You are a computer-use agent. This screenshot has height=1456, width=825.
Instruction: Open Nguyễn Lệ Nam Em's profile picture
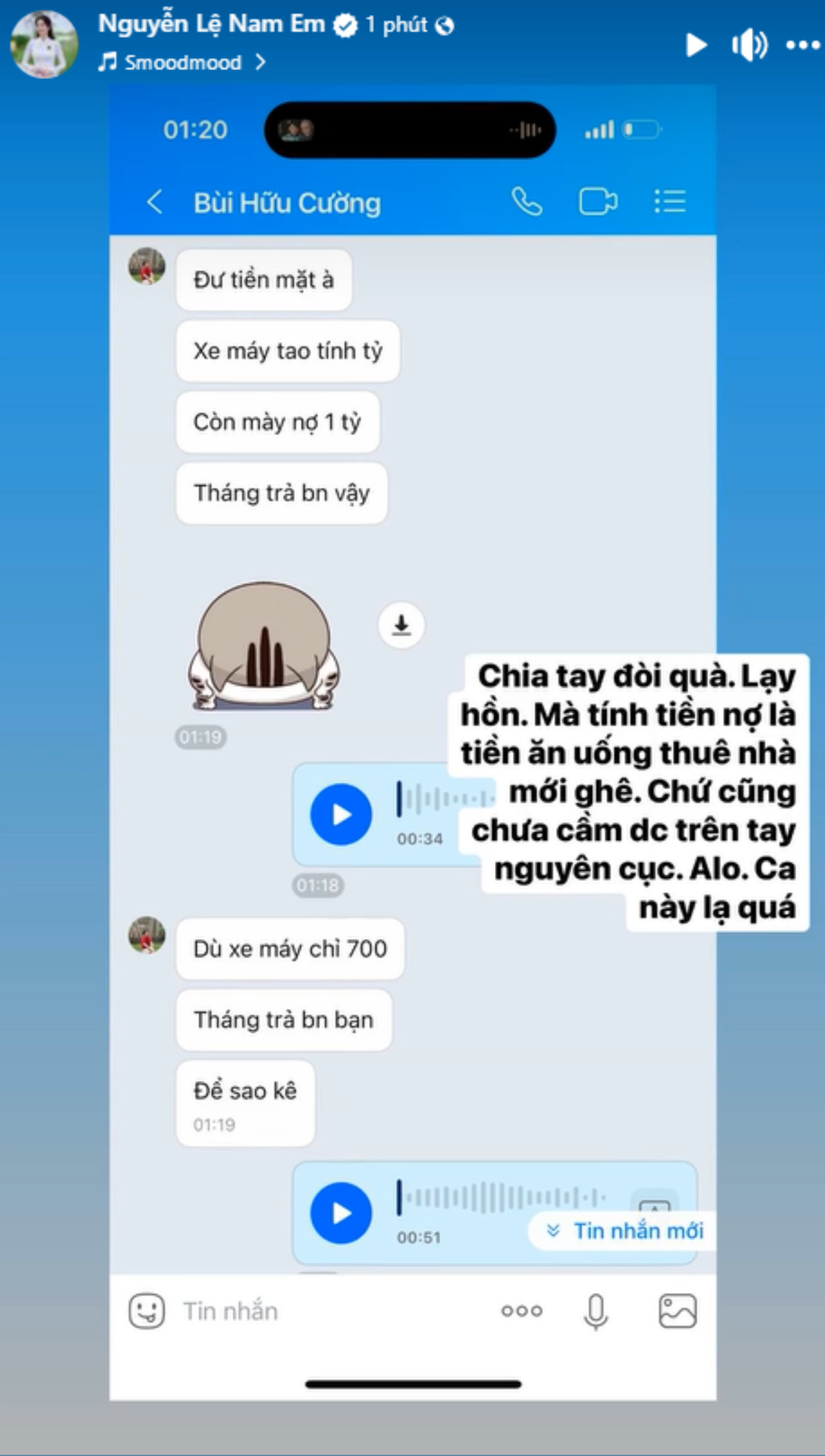pos(44,44)
